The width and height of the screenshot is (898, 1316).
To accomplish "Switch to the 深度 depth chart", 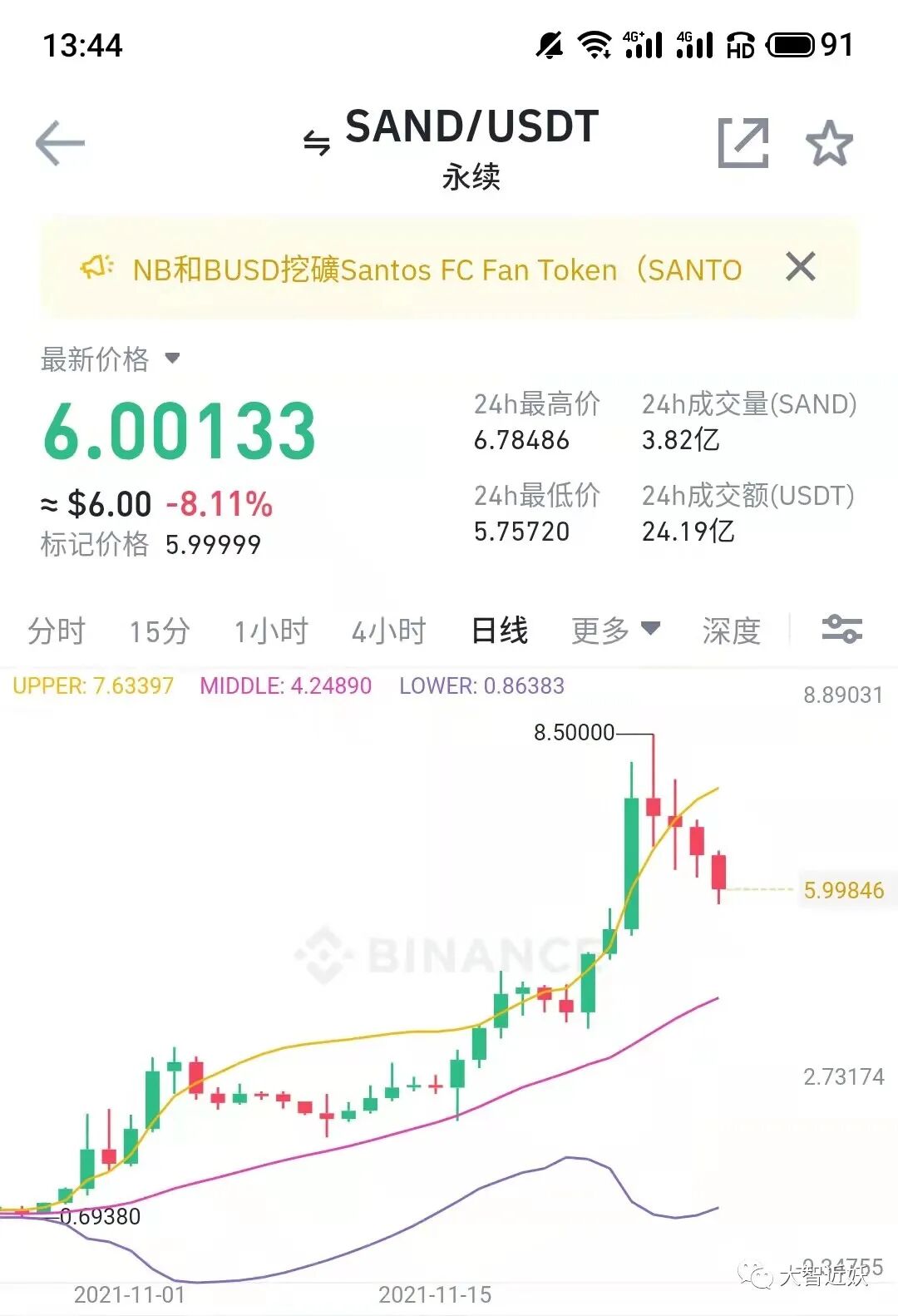I will click(732, 631).
